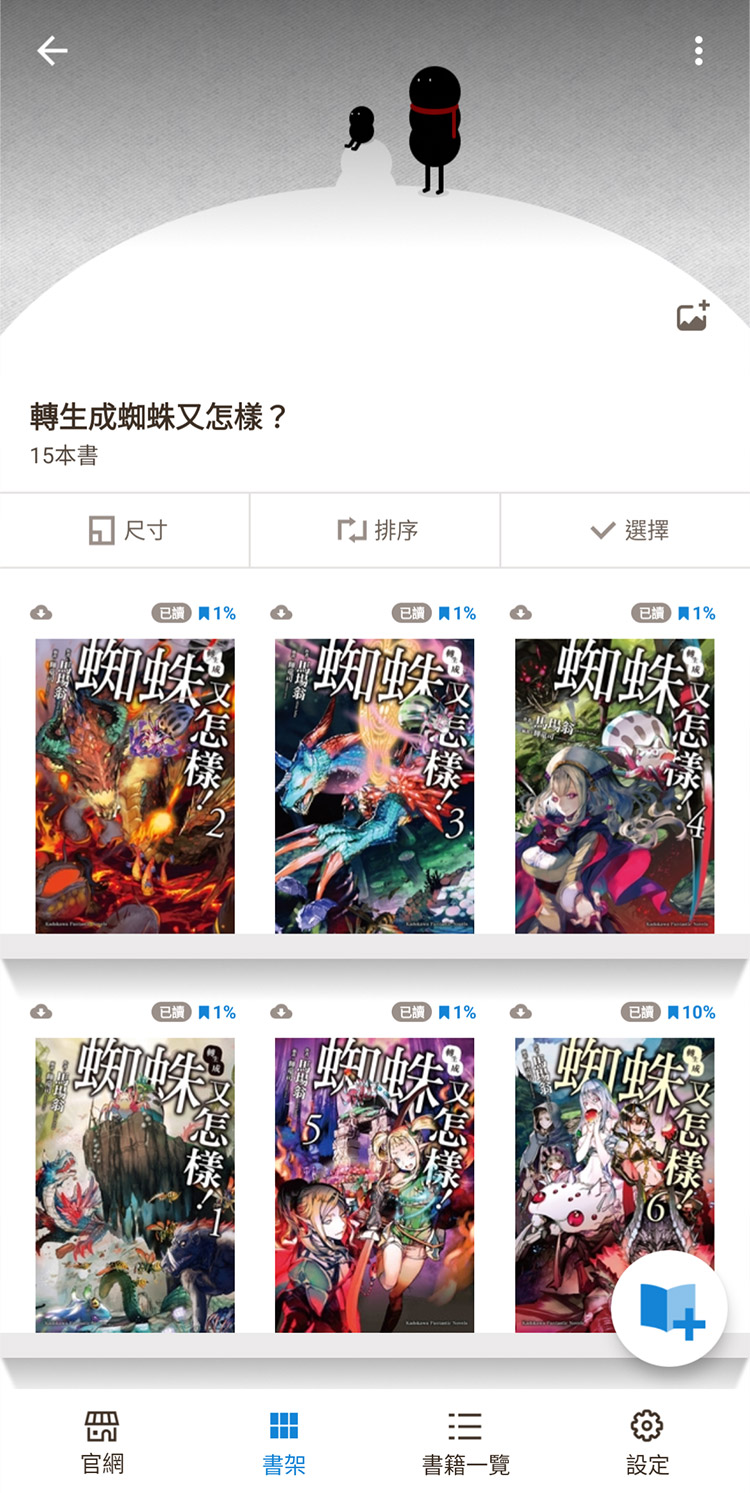This screenshot has width=750, height=1493.
Task: Open volume 4 book cover
Action: 614,786
